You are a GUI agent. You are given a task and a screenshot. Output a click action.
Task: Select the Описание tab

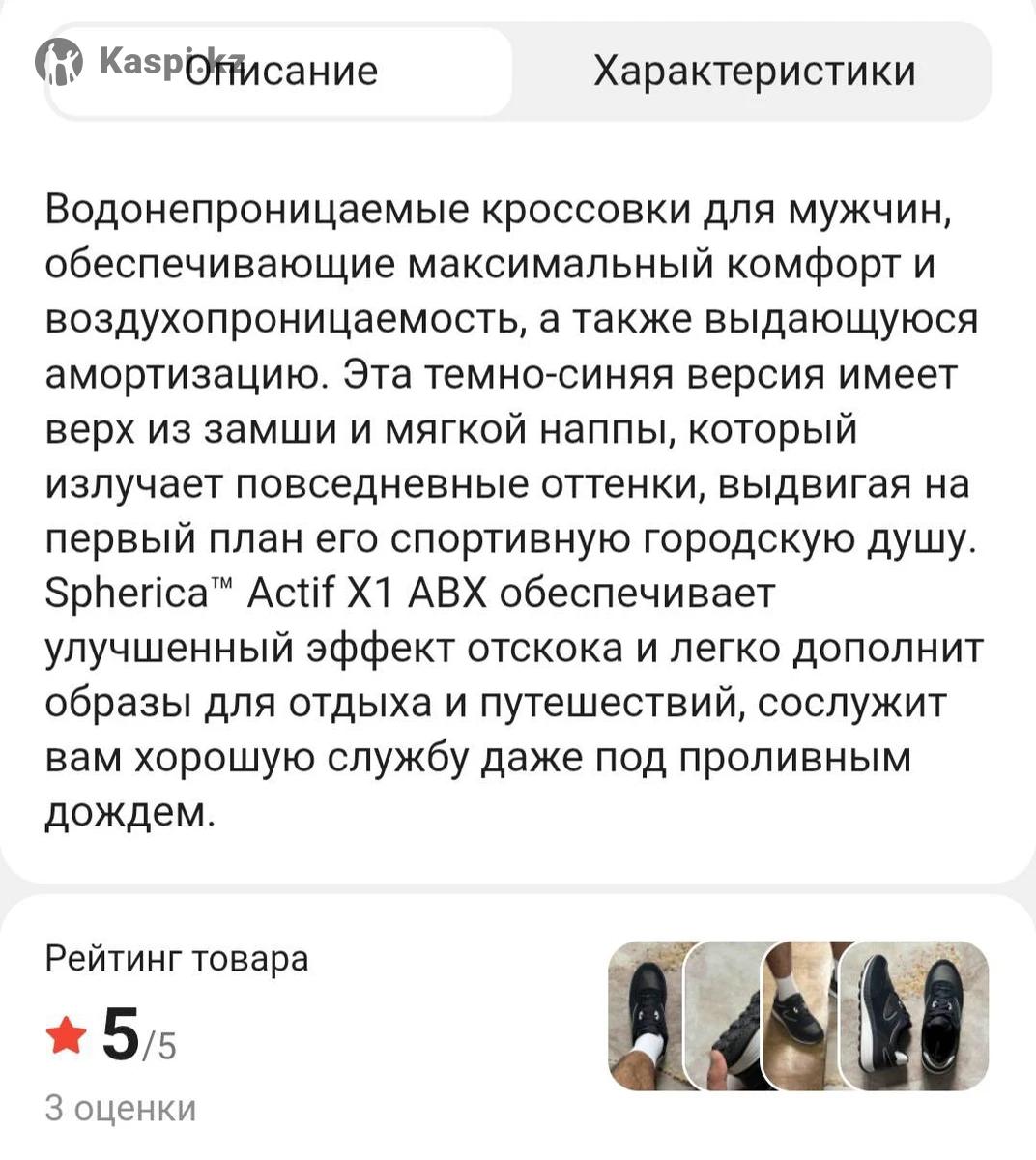click(x=280, y=72)
